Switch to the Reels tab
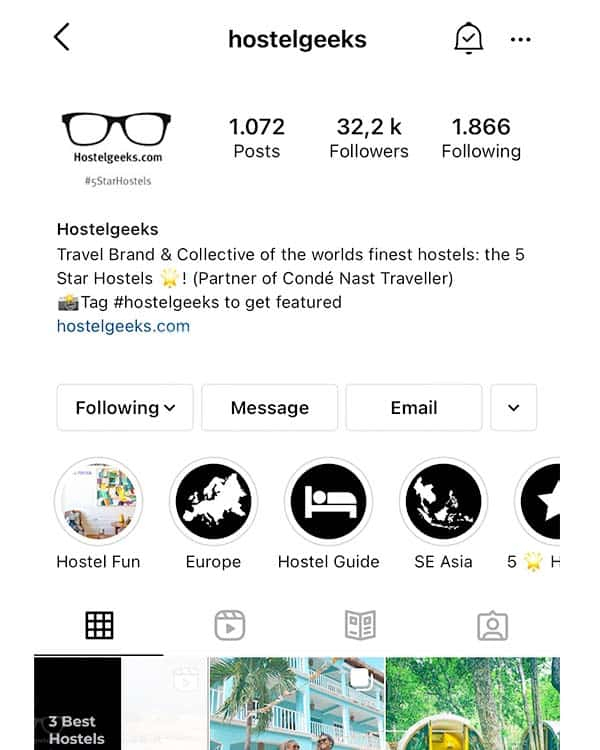 tap(230, 626)
